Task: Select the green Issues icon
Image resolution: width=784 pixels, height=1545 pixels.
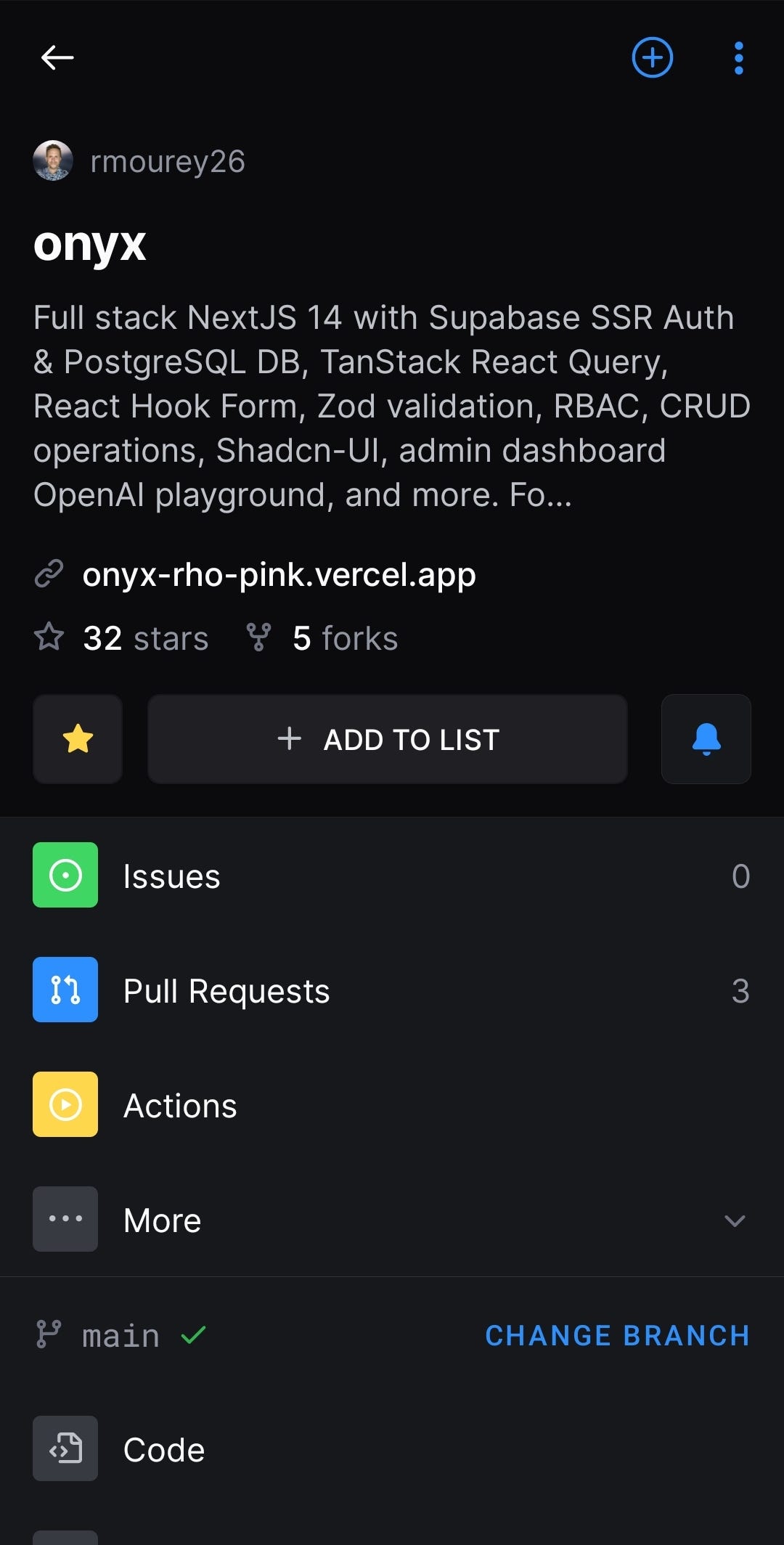Action: point(65,875)
